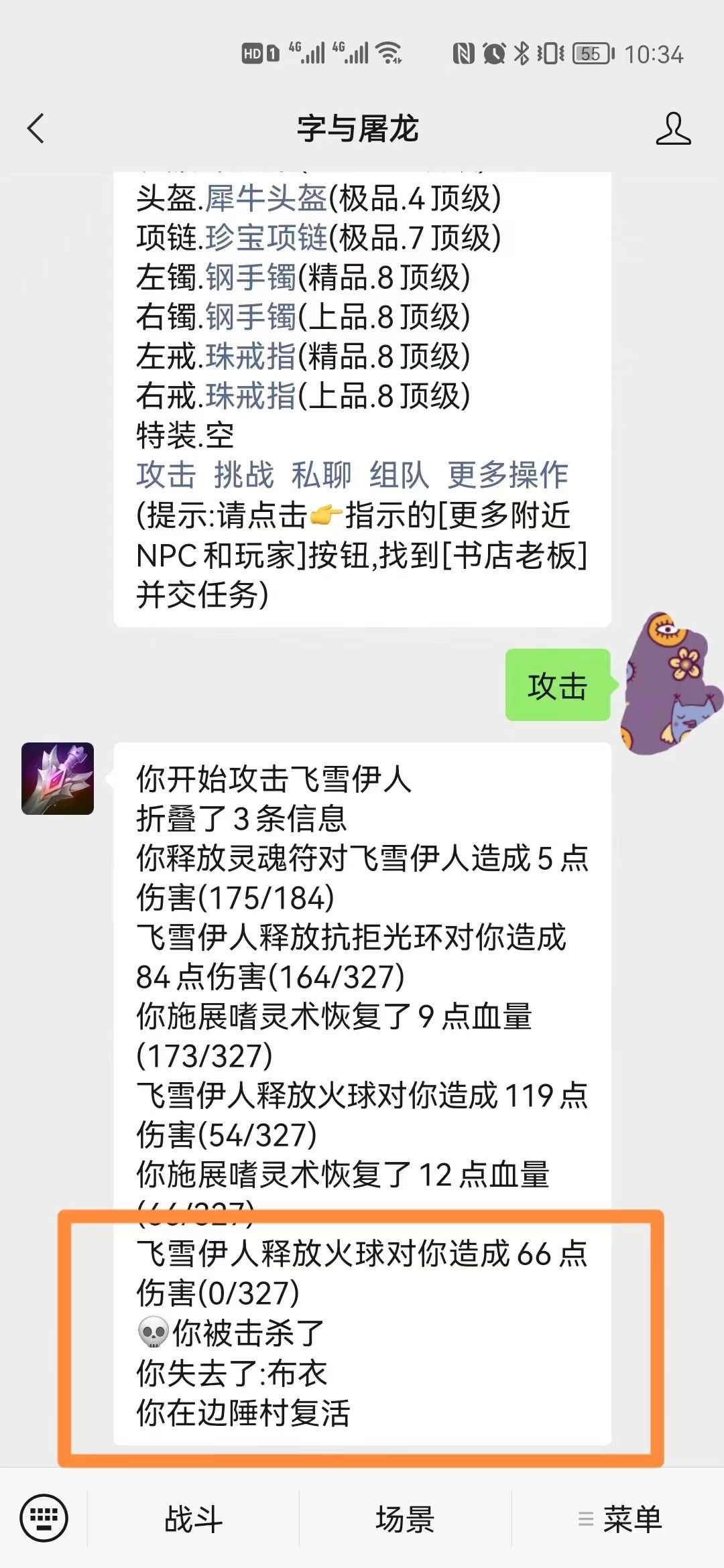Open 更多操作 for more actions

(x=508, y=475)
